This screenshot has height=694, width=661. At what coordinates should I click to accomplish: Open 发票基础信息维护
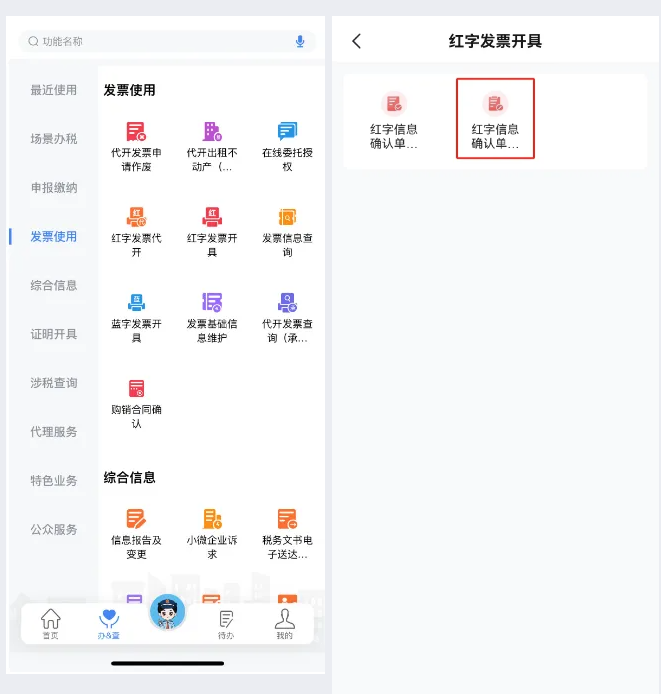pyautogui.click(x=212, y=317)
